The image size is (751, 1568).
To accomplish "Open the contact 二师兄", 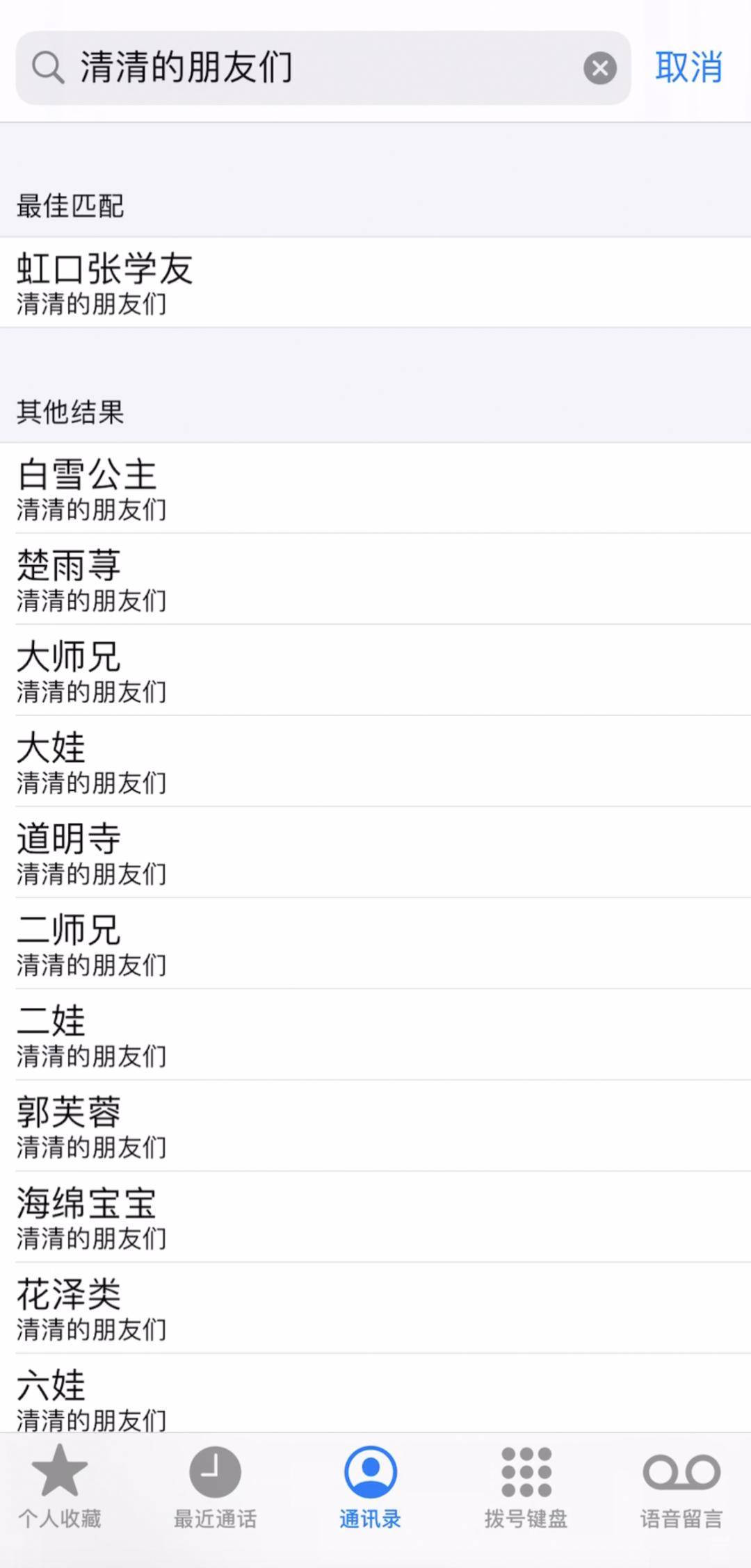I will point(375,943).
